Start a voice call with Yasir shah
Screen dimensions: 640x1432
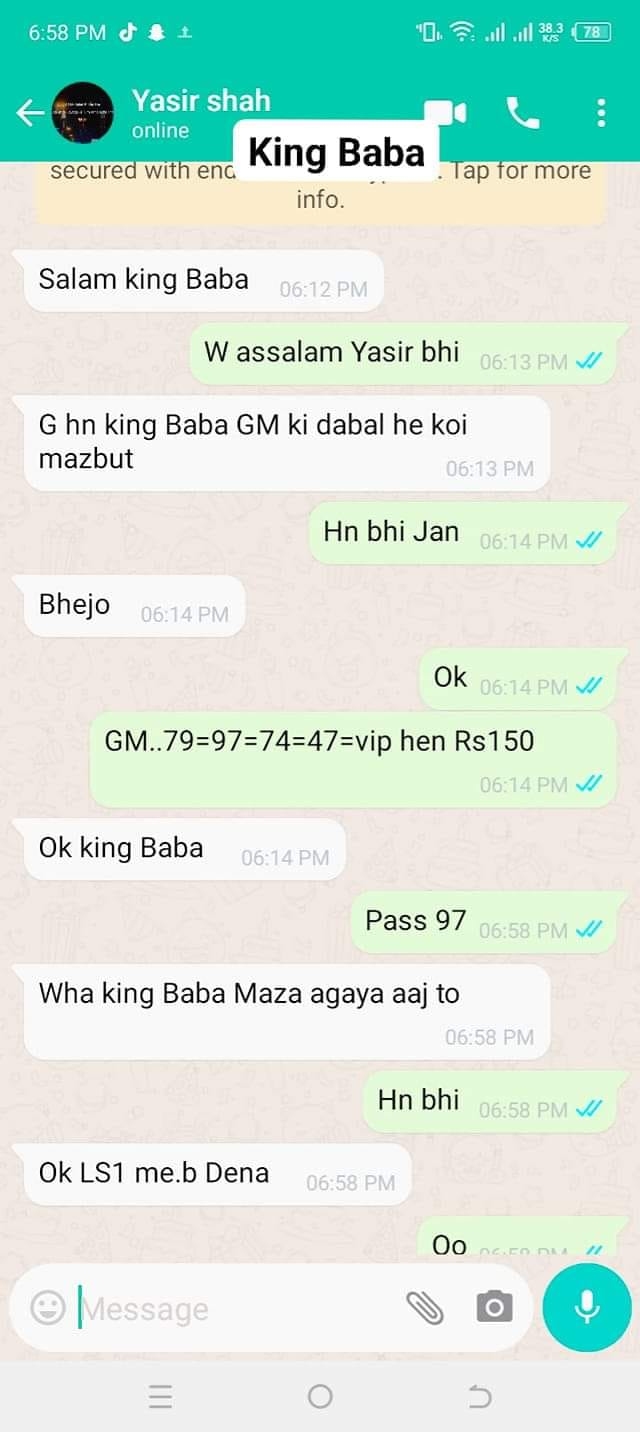pyautogui.click(x=522, y=113)
